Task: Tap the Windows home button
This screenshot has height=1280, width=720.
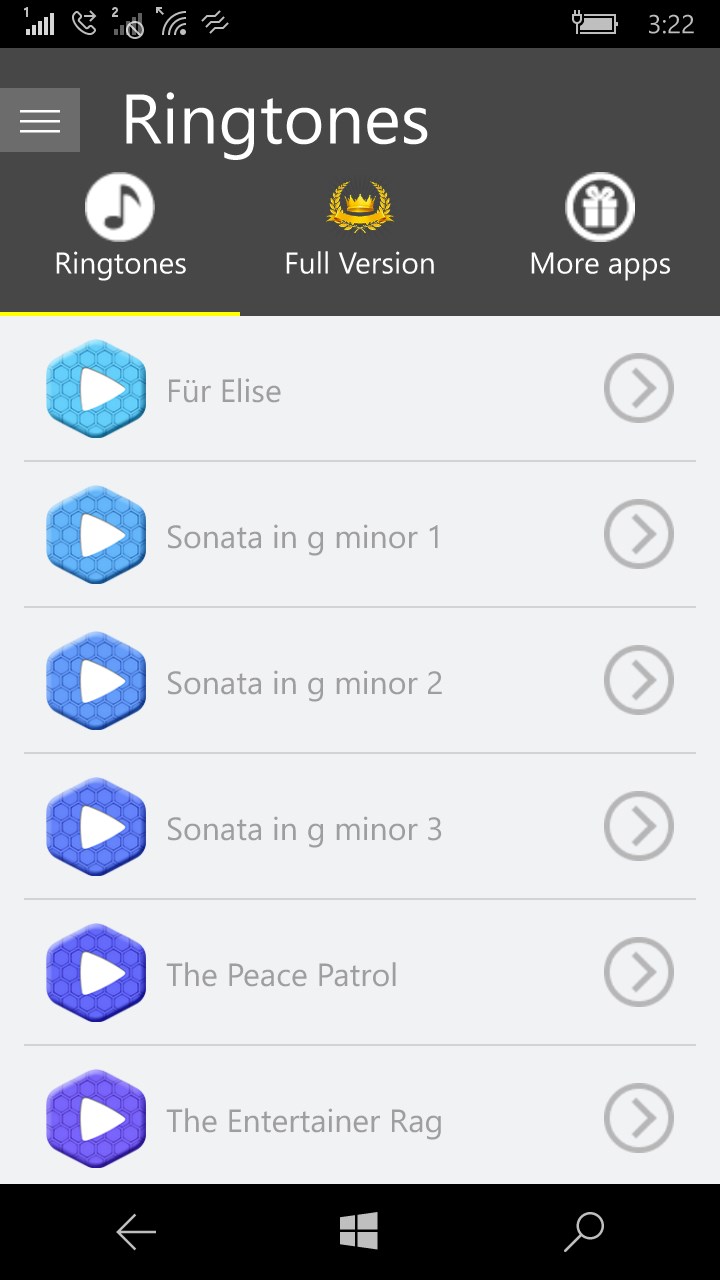Action: tap(359, 1231)
